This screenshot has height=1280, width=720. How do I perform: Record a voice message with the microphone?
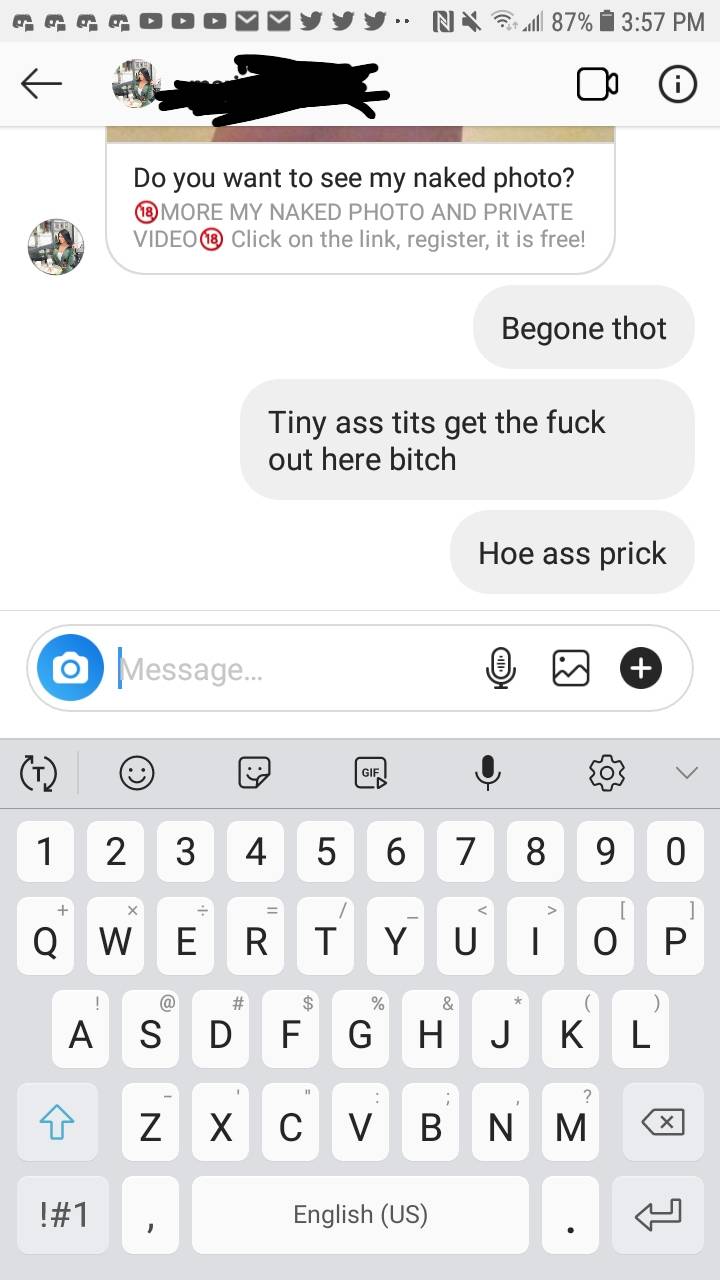pos(501,667)
